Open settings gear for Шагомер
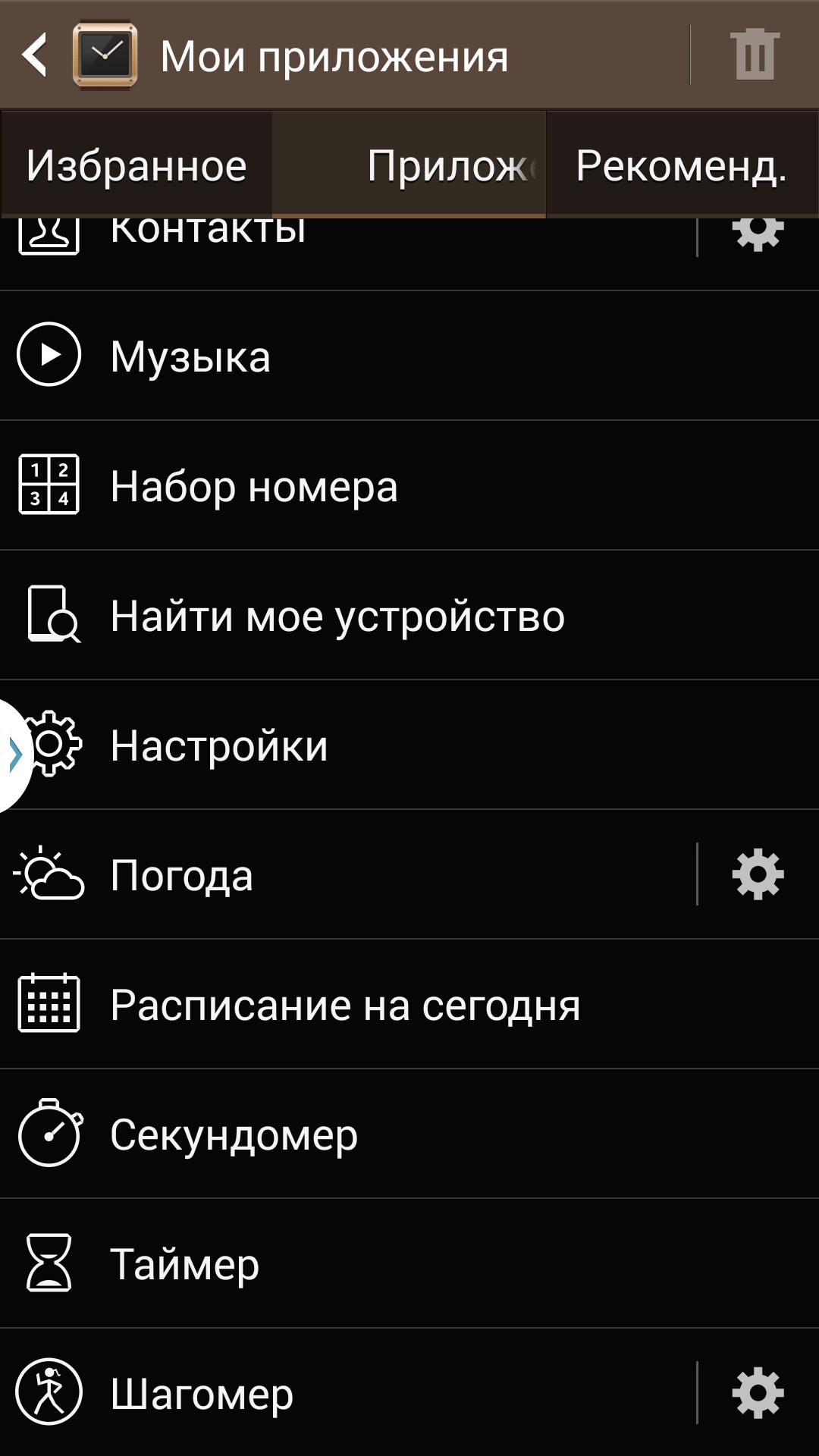 [758, 1393]
